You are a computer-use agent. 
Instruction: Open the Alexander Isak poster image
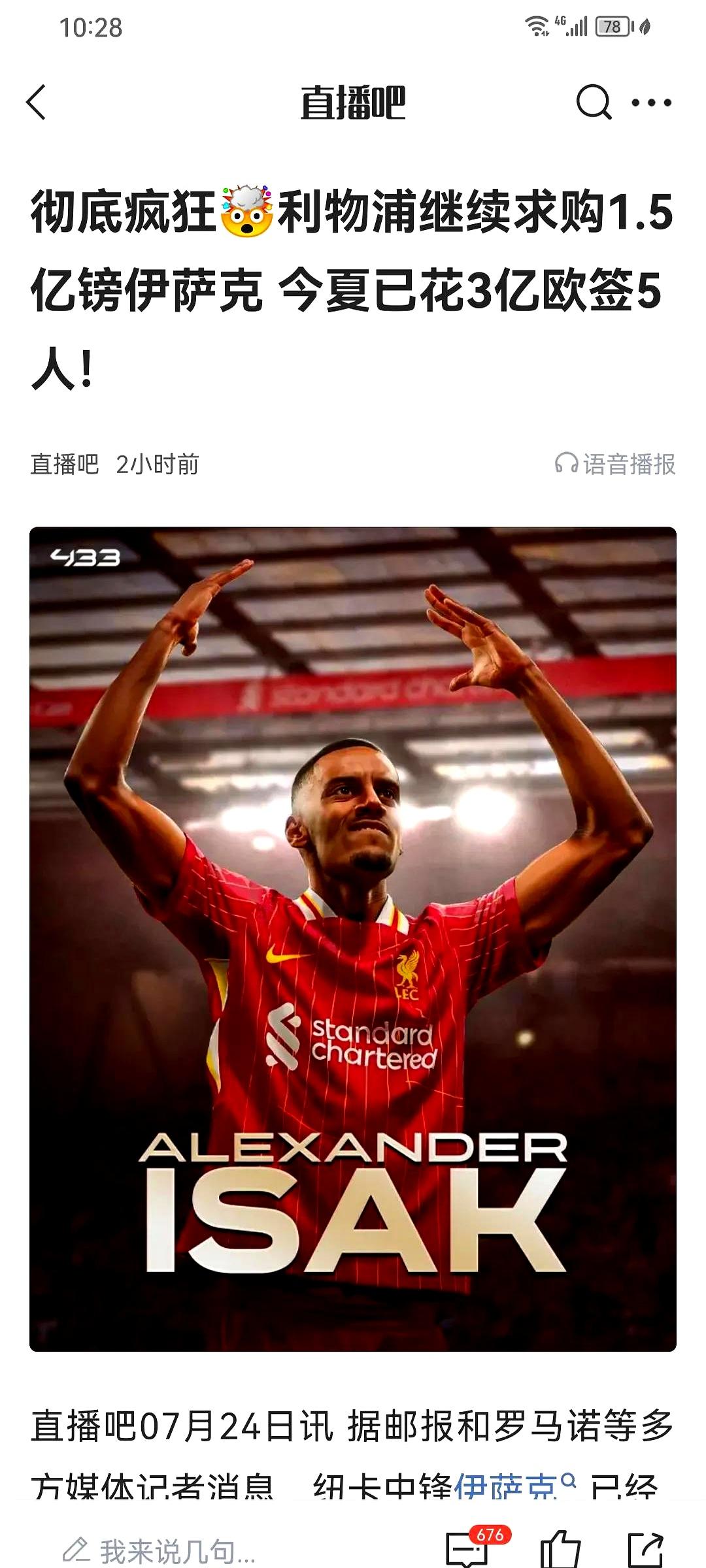(x=353, y=967)
